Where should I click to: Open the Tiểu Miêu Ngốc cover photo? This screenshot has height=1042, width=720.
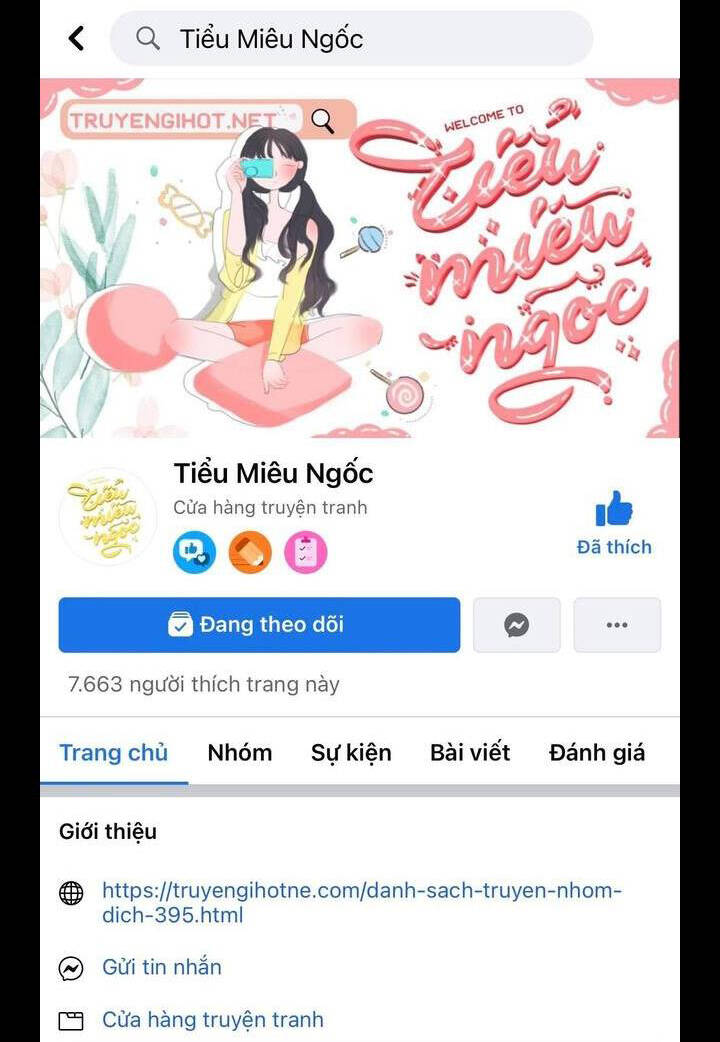[360, 258]
